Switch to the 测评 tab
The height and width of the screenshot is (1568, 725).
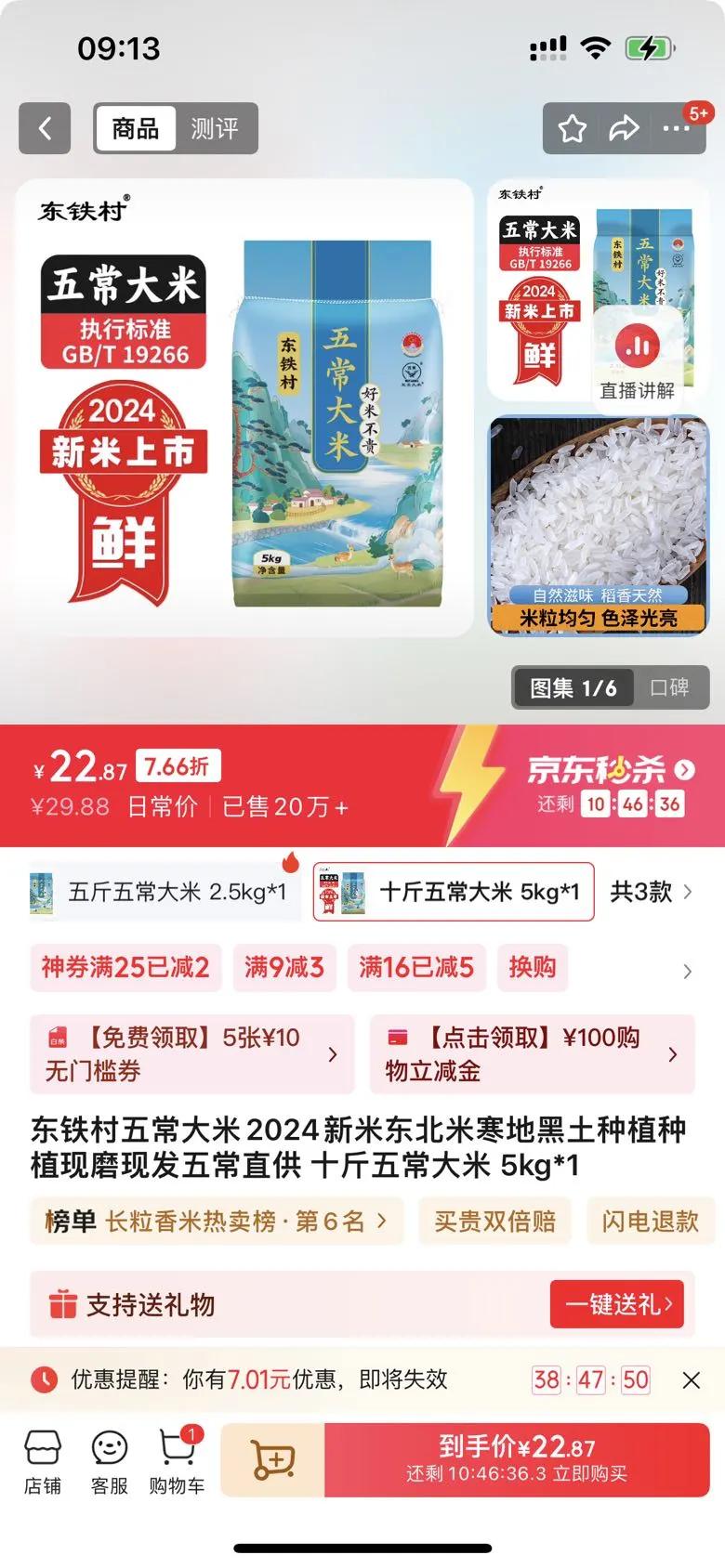tap(215, 128)
